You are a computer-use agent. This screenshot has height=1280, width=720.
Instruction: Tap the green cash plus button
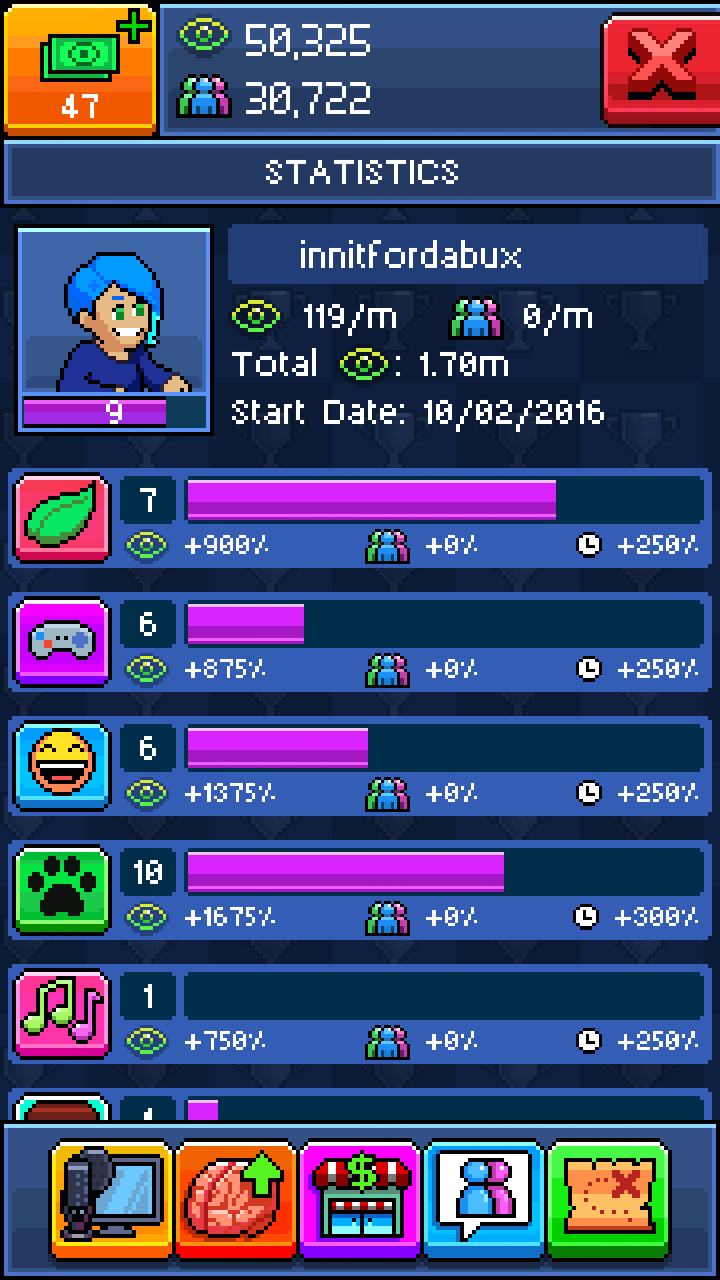(x=80, y=68)
